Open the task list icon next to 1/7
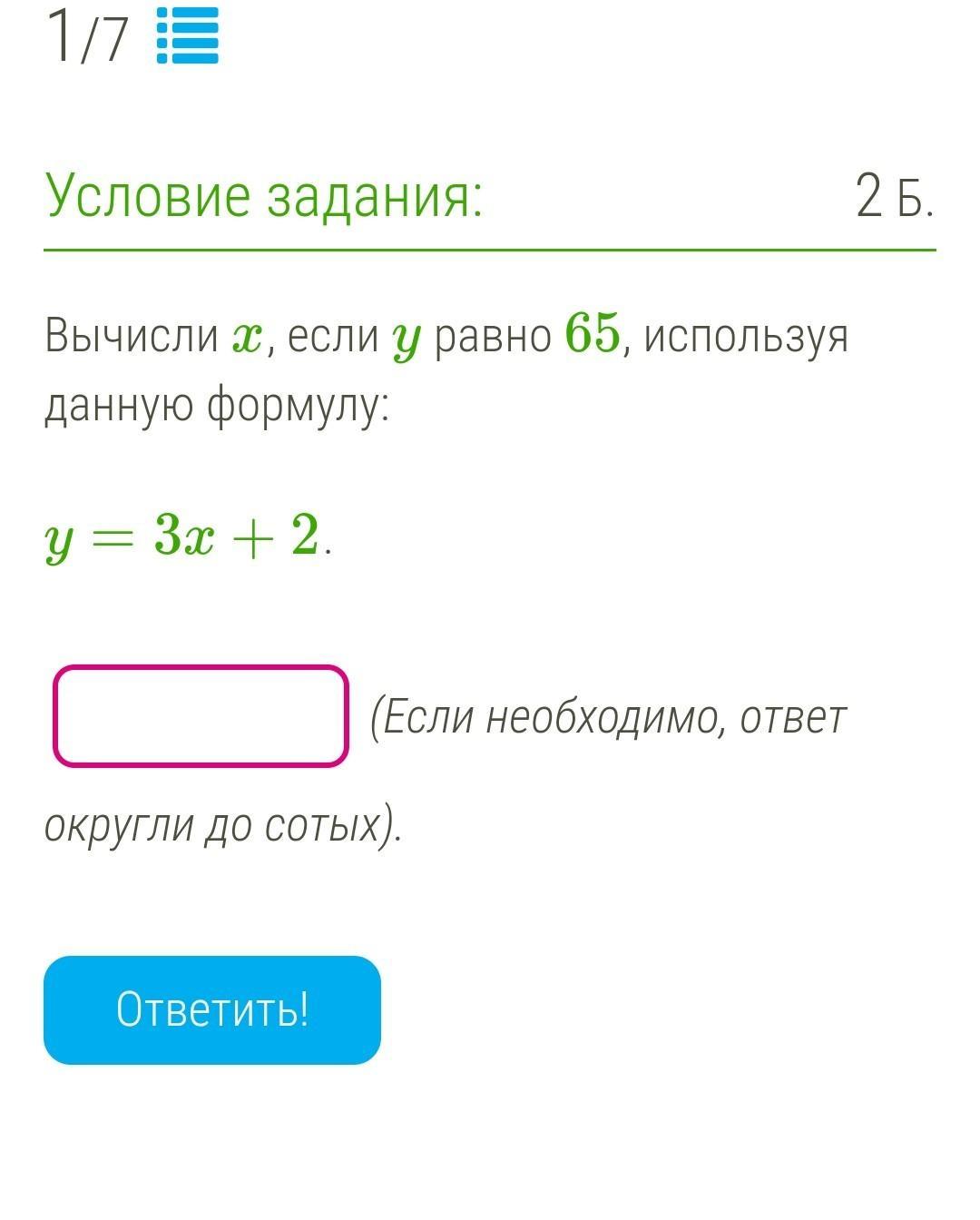Image resolution: width=980 pixels, height=1220 pixels. tap(188, 36)
